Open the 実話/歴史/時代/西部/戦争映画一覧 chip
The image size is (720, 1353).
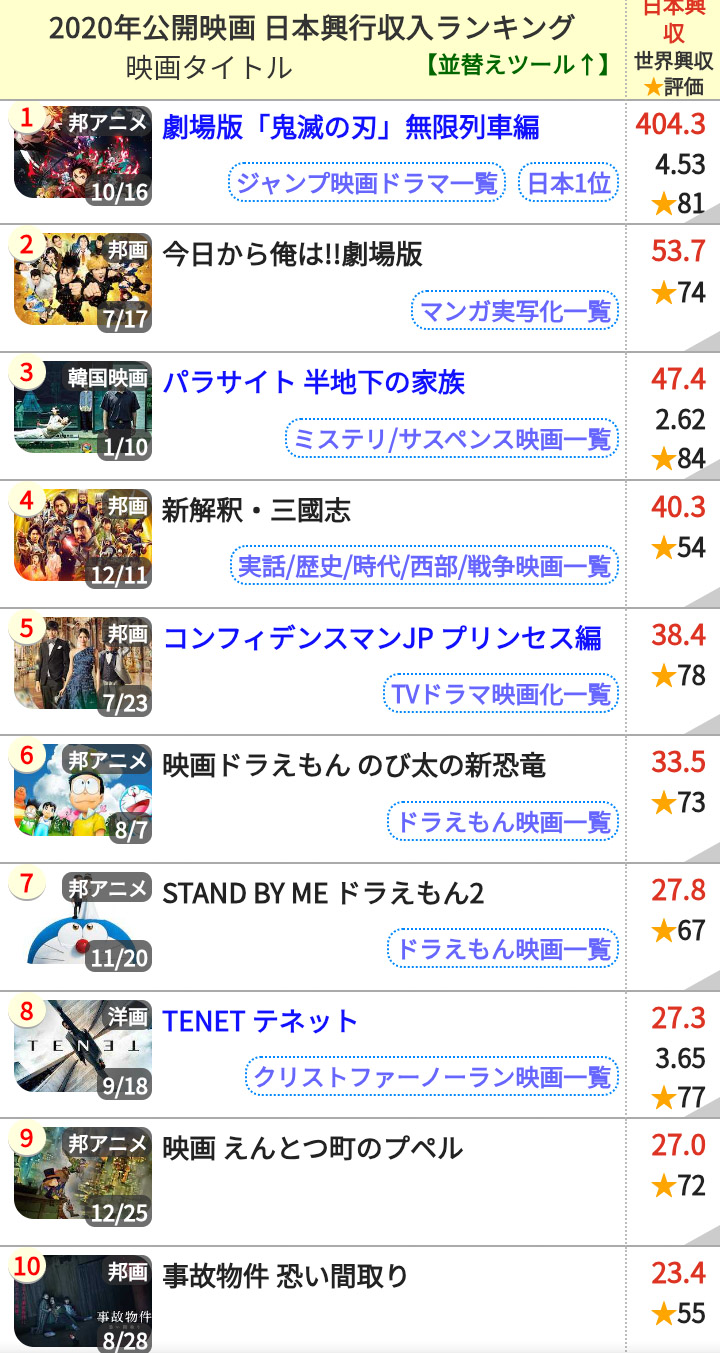pos(423,567)
